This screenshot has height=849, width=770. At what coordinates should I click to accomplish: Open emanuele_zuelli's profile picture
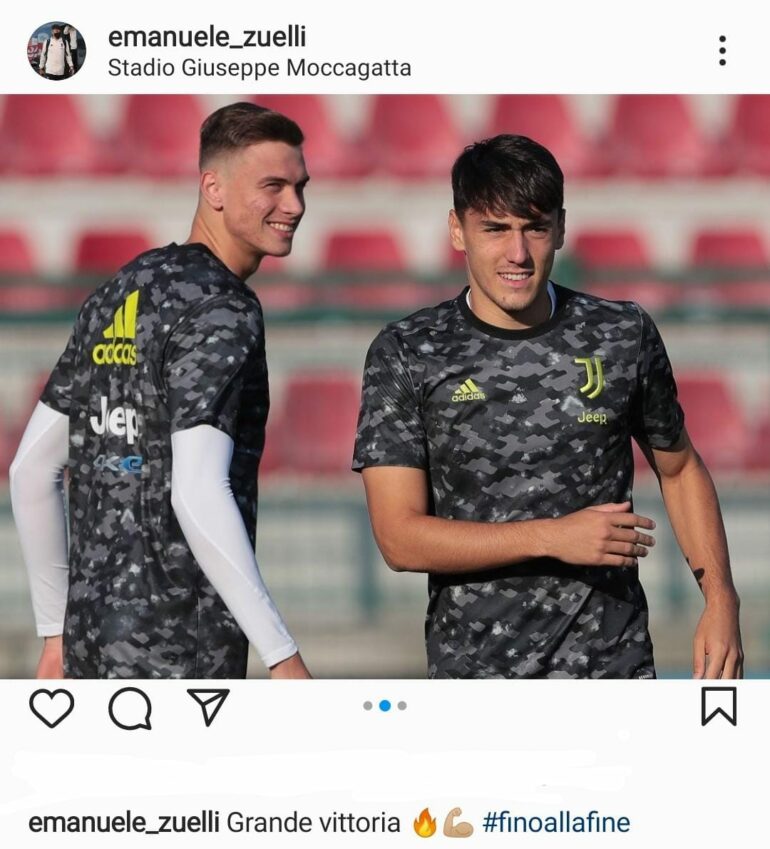56,50
